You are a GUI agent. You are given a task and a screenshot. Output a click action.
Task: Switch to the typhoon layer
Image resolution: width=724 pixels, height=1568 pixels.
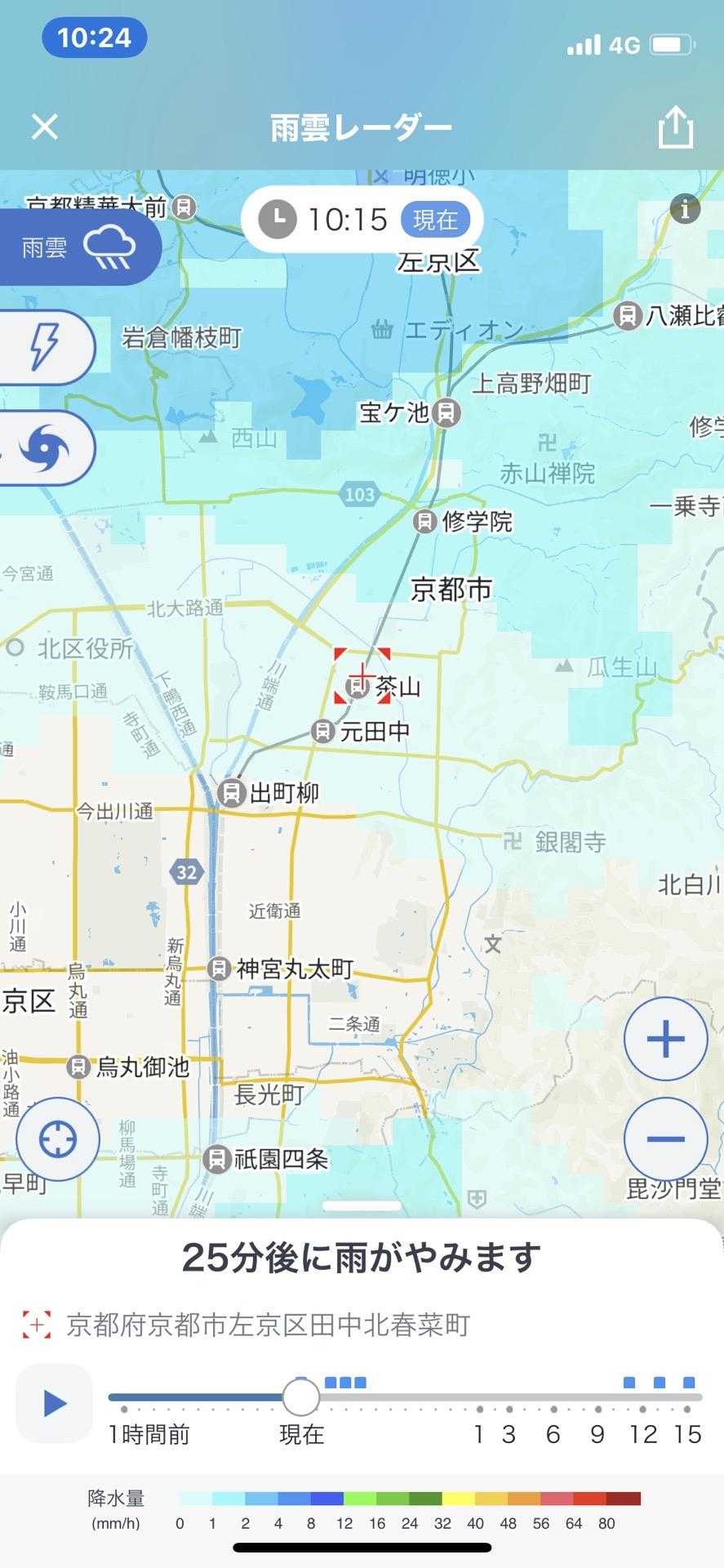coord(45,448)
